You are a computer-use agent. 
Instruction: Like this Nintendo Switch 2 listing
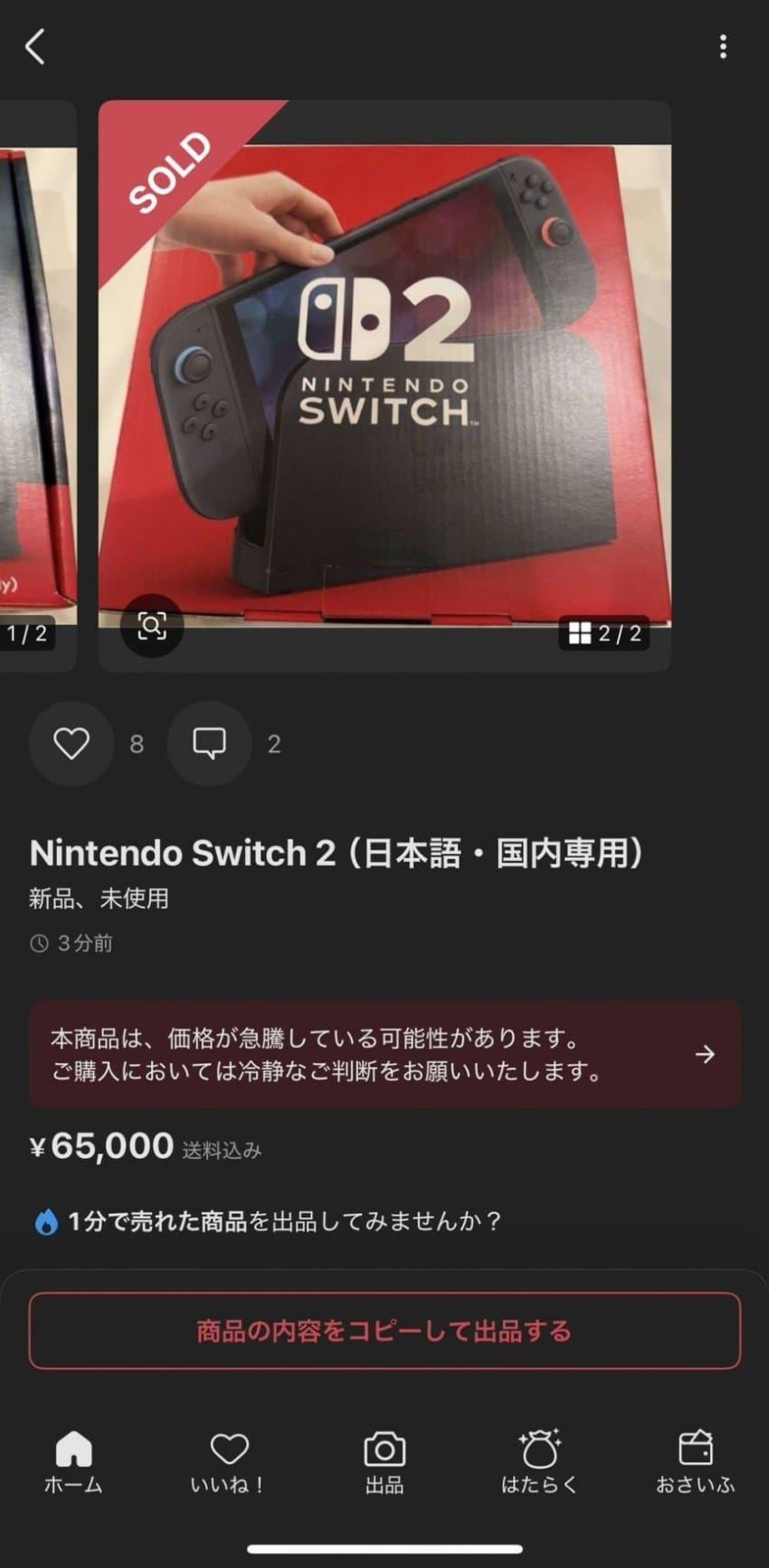(71, 744)
